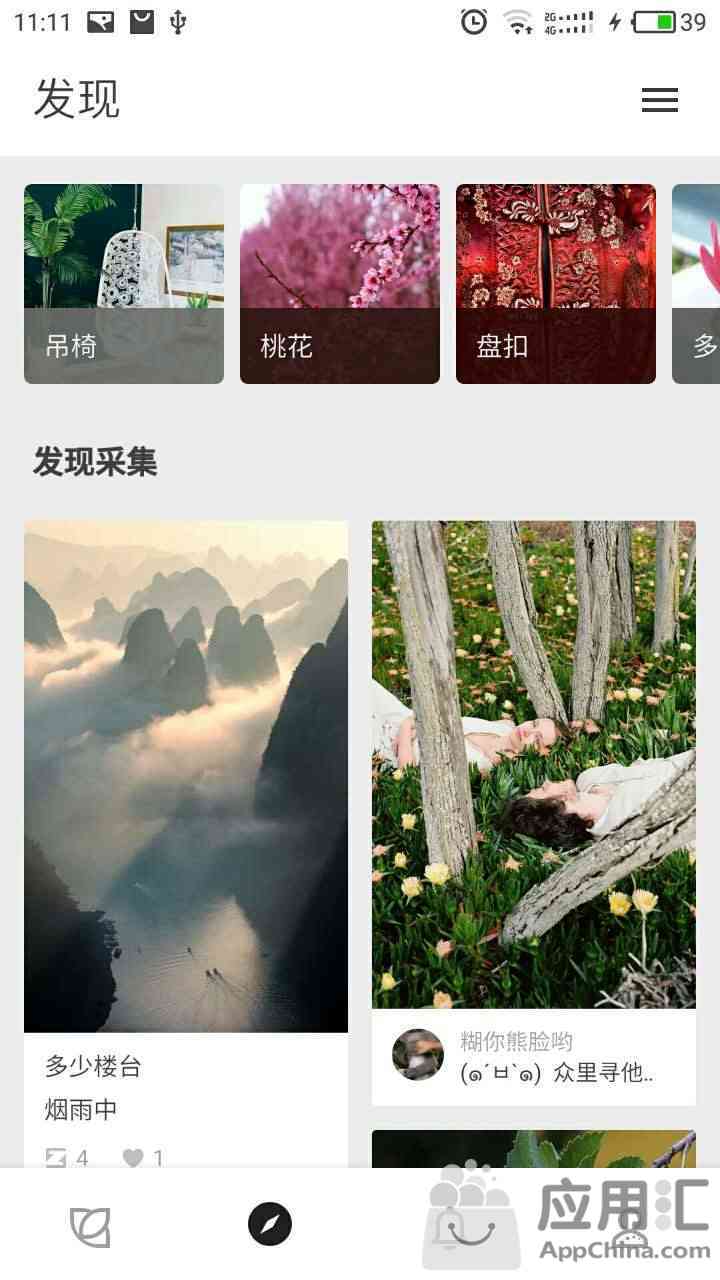
Task: Open the misty mountains river pin
Action: click(186, 776)
